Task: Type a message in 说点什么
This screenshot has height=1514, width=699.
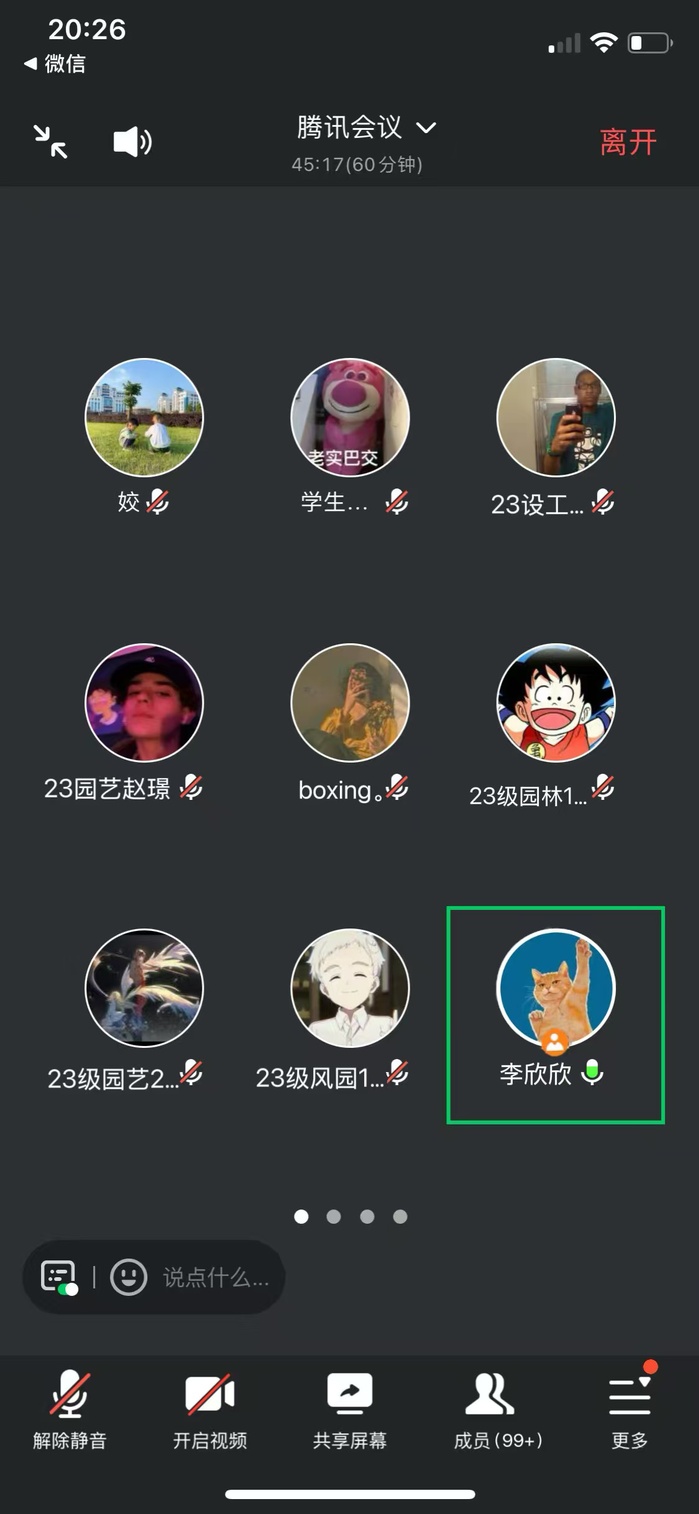Action: [x=216, y=1277]
